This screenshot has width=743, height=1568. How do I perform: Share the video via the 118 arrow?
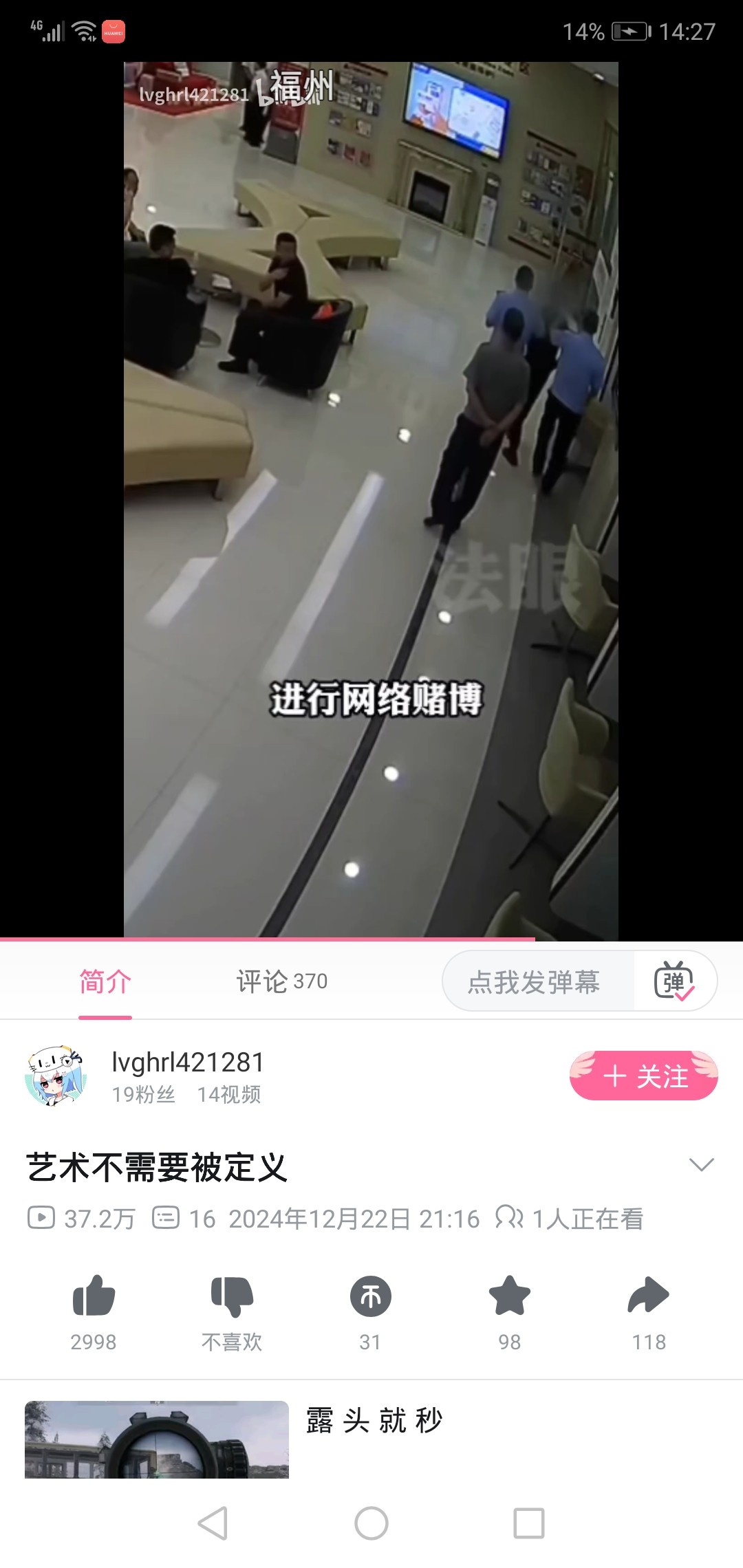pos(648,1297)
